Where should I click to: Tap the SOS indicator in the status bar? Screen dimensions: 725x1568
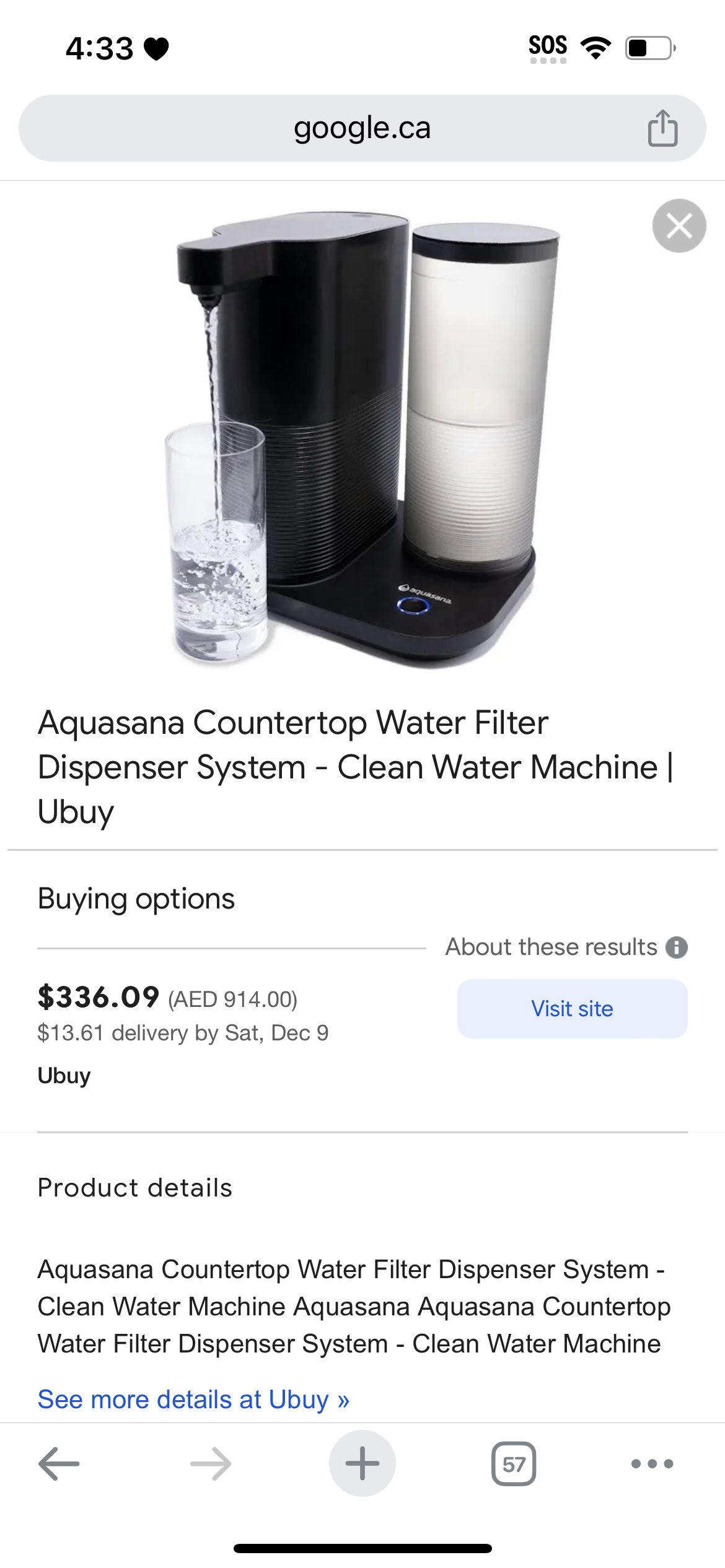548,45
